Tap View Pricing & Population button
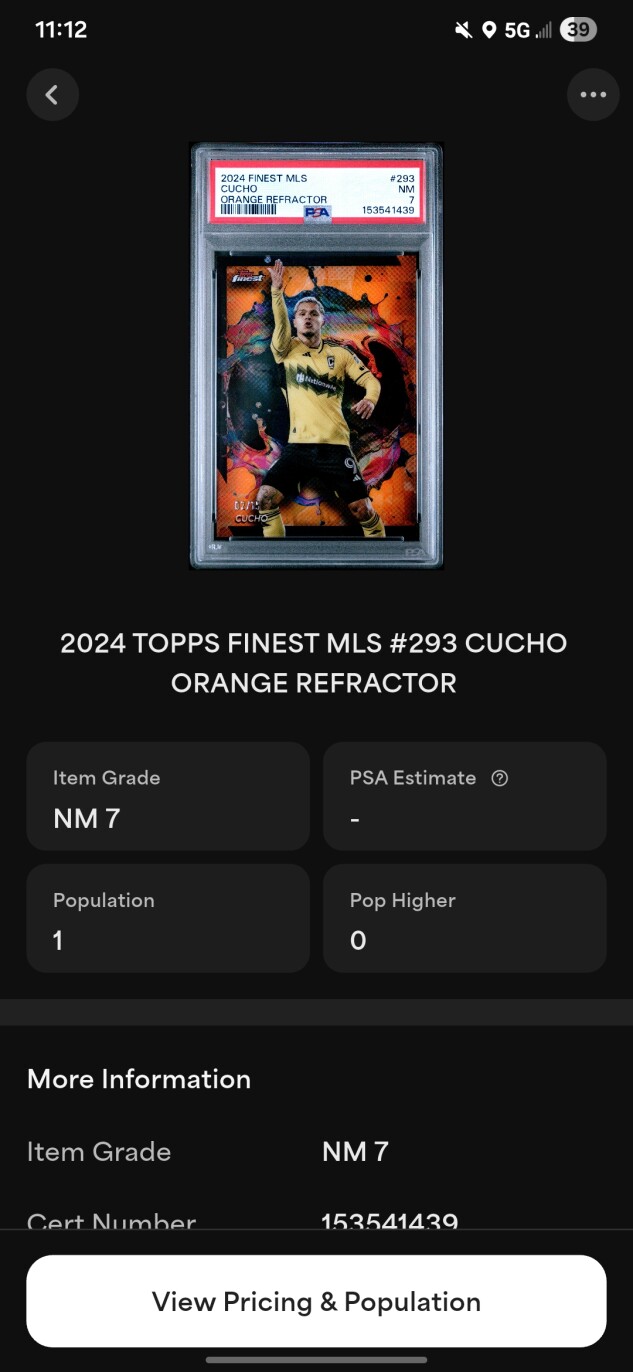This screenshot has height=1372, width=633. (316, 1301)
